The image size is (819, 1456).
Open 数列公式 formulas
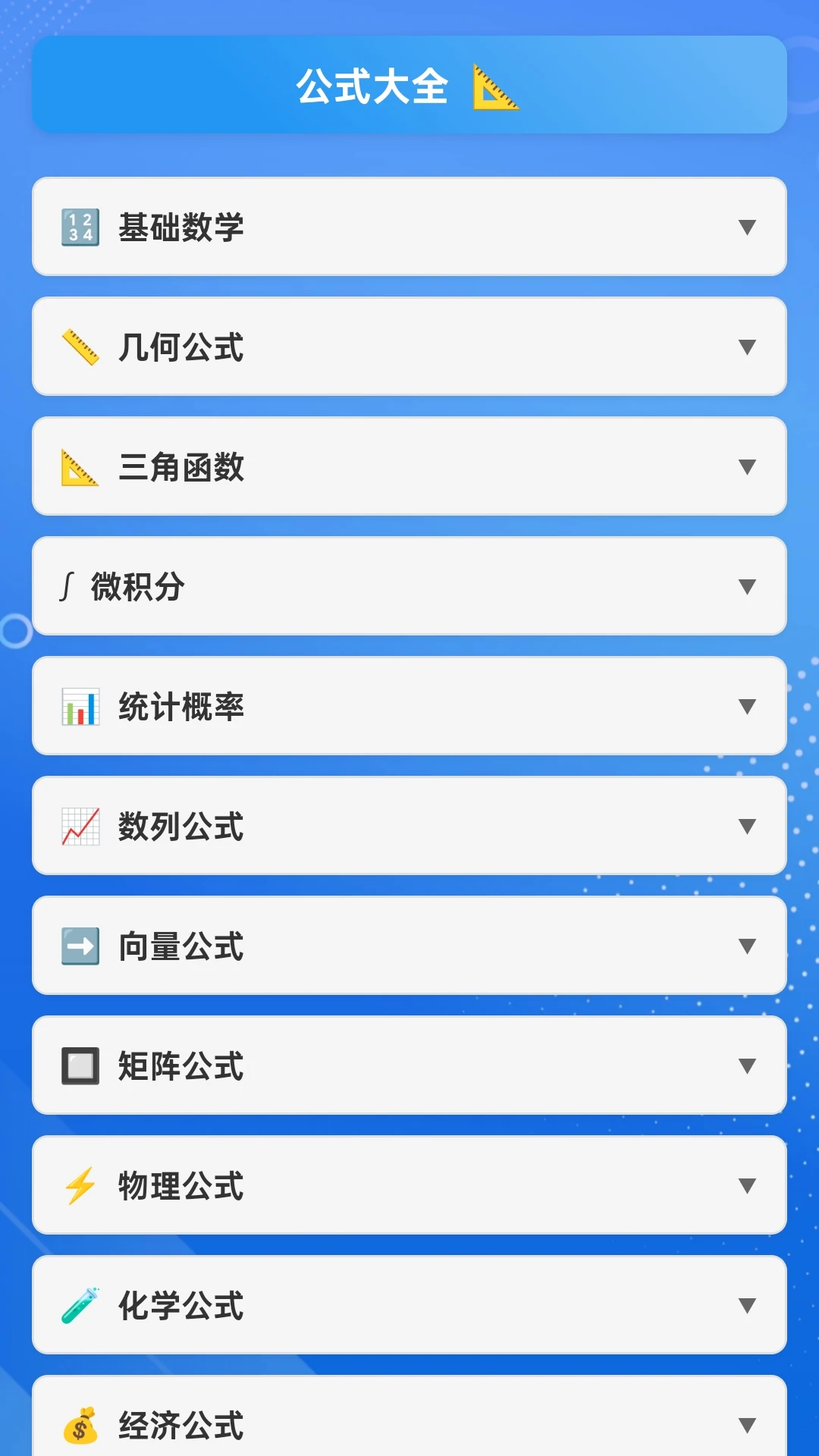409,826
